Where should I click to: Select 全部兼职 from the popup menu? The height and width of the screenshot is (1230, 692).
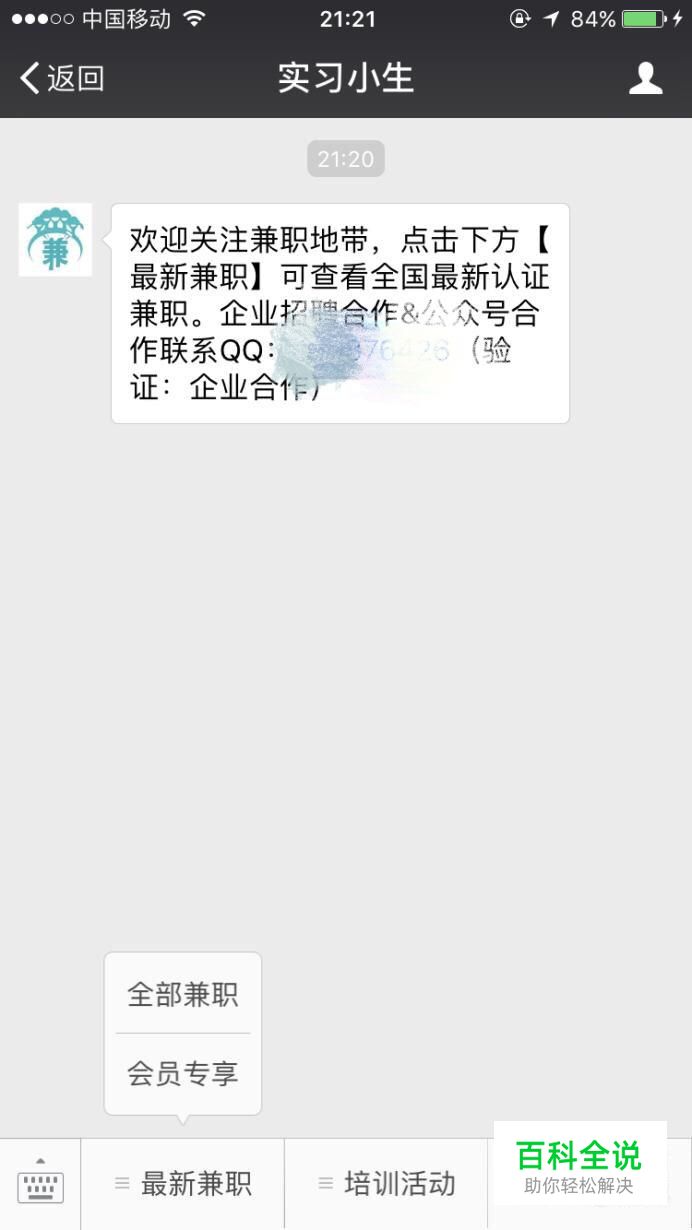pos(183,994)
